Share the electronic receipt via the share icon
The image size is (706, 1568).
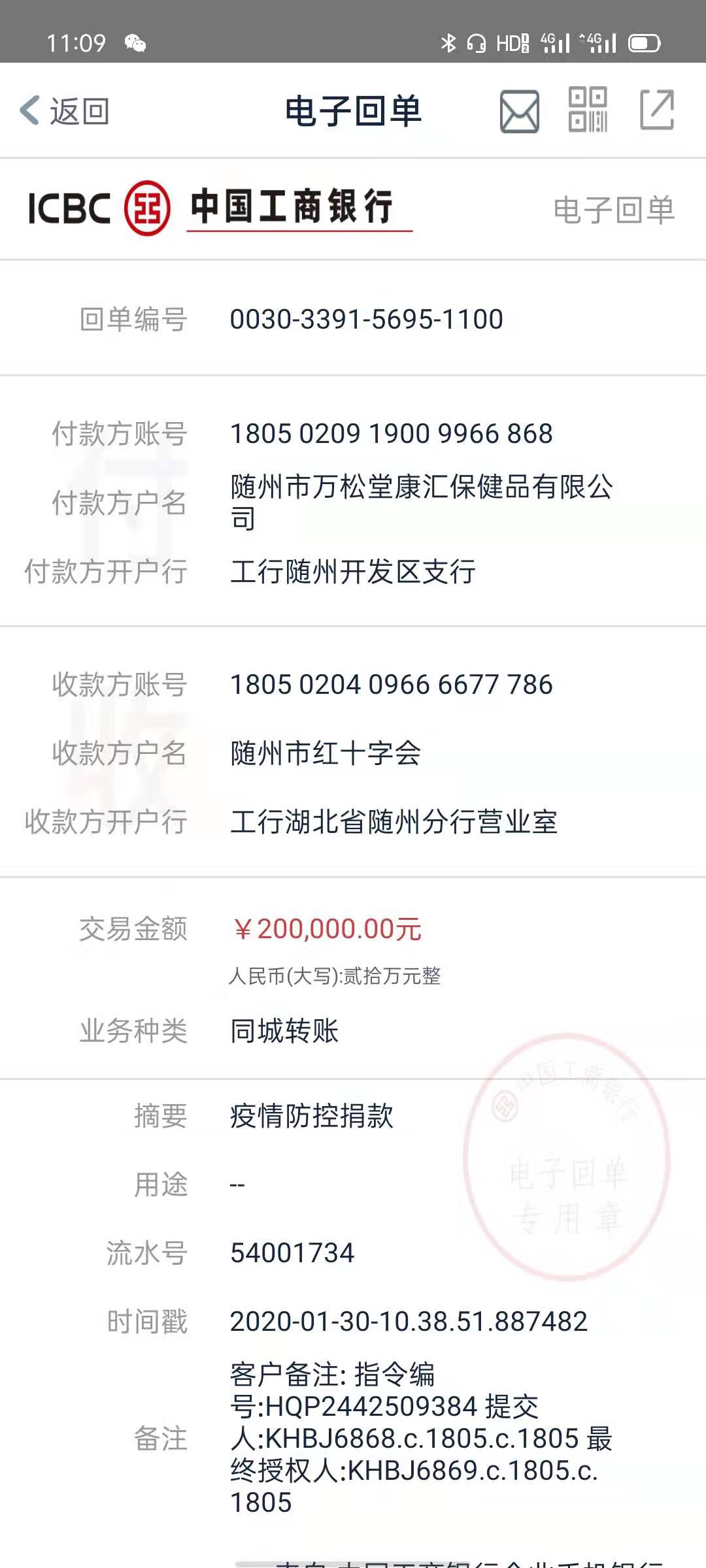tap(656, 110)
